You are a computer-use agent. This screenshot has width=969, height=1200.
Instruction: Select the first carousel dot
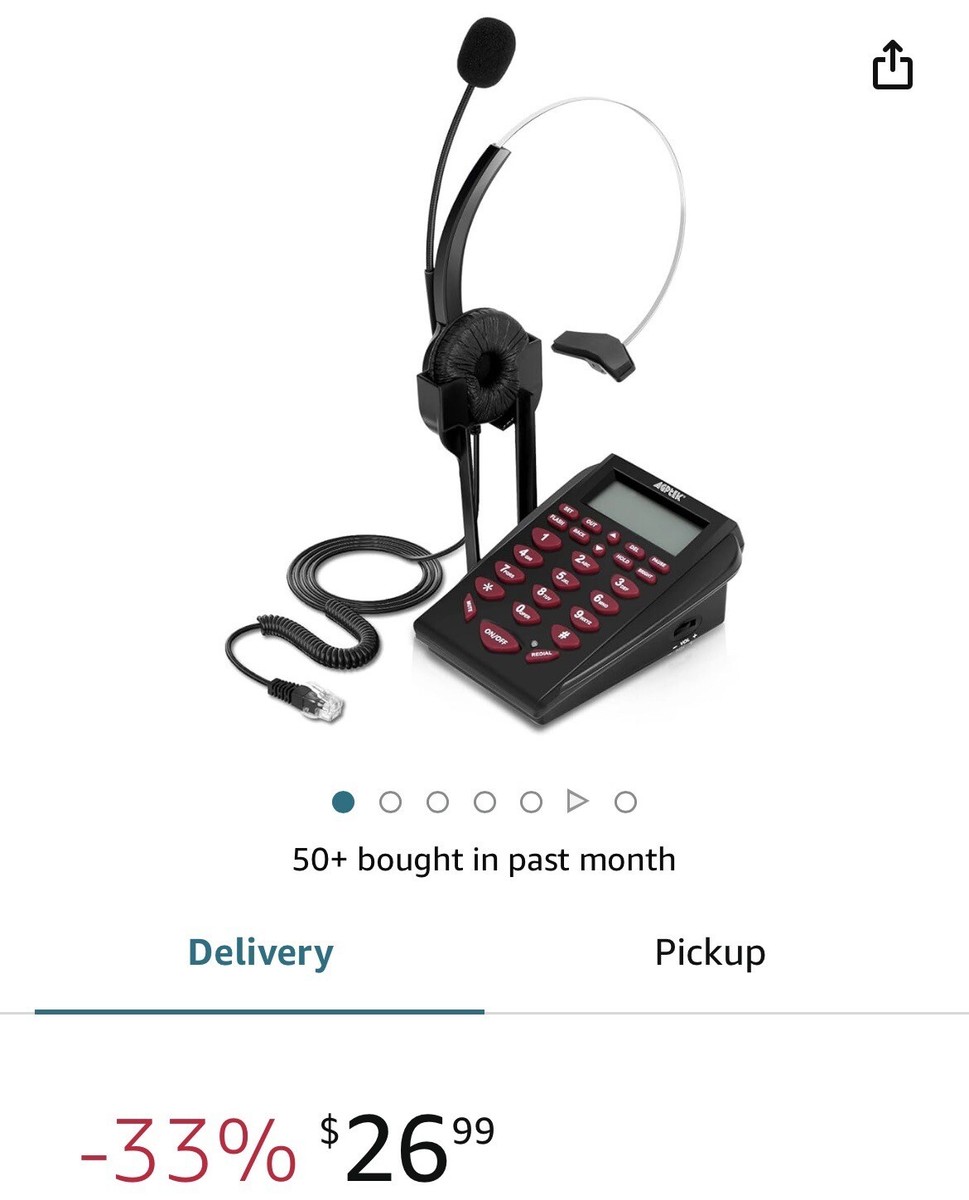343,801
